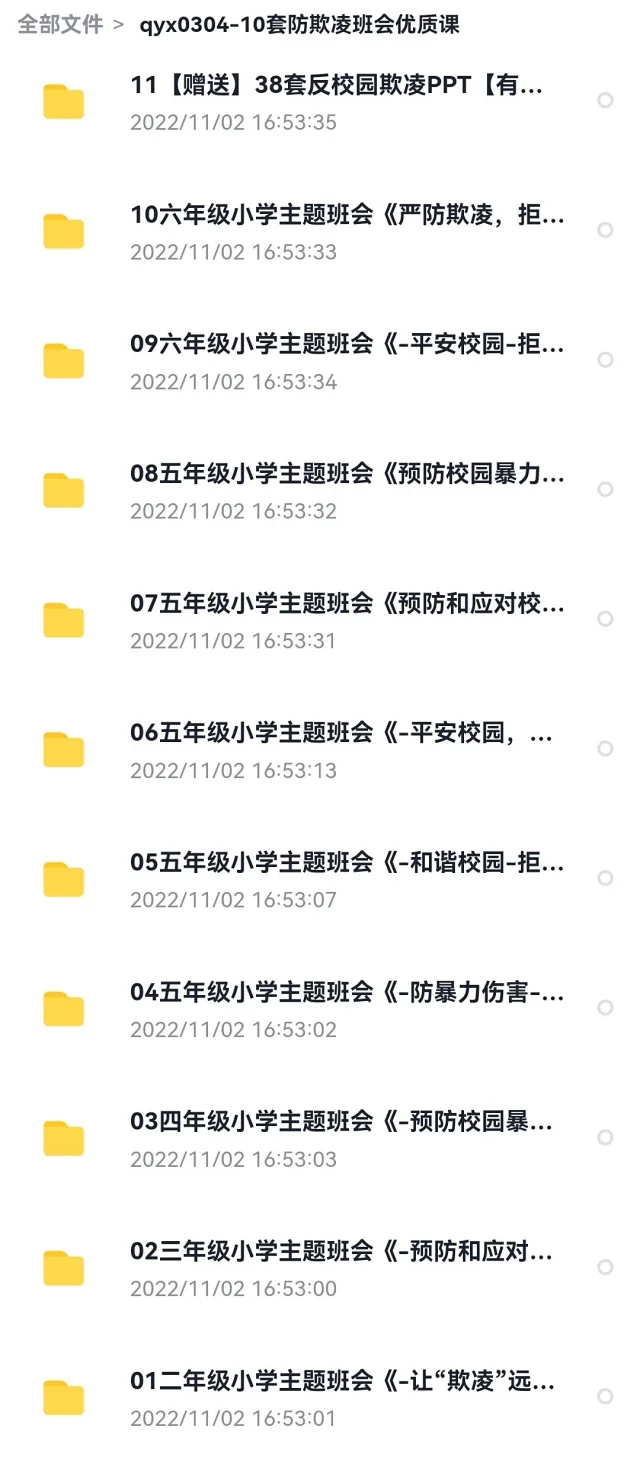Viewport: 640px width, 1468px height.
Task: Open folder 07五年级 预防和应对校
Action: click(x=346, y=604)
